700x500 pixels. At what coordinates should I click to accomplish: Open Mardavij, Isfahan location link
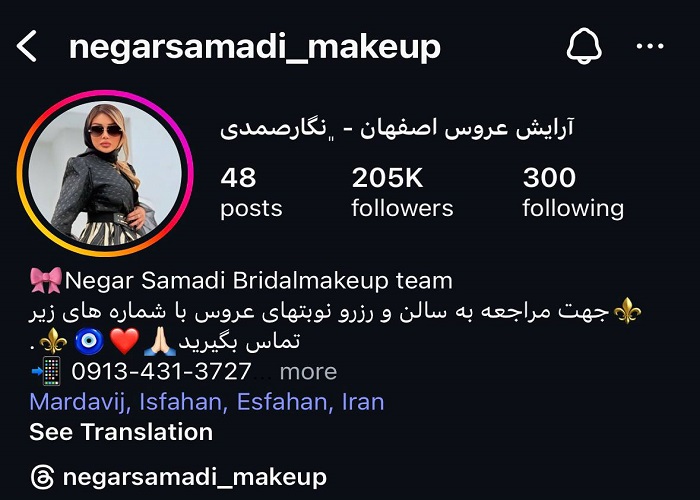click(206, 402)
